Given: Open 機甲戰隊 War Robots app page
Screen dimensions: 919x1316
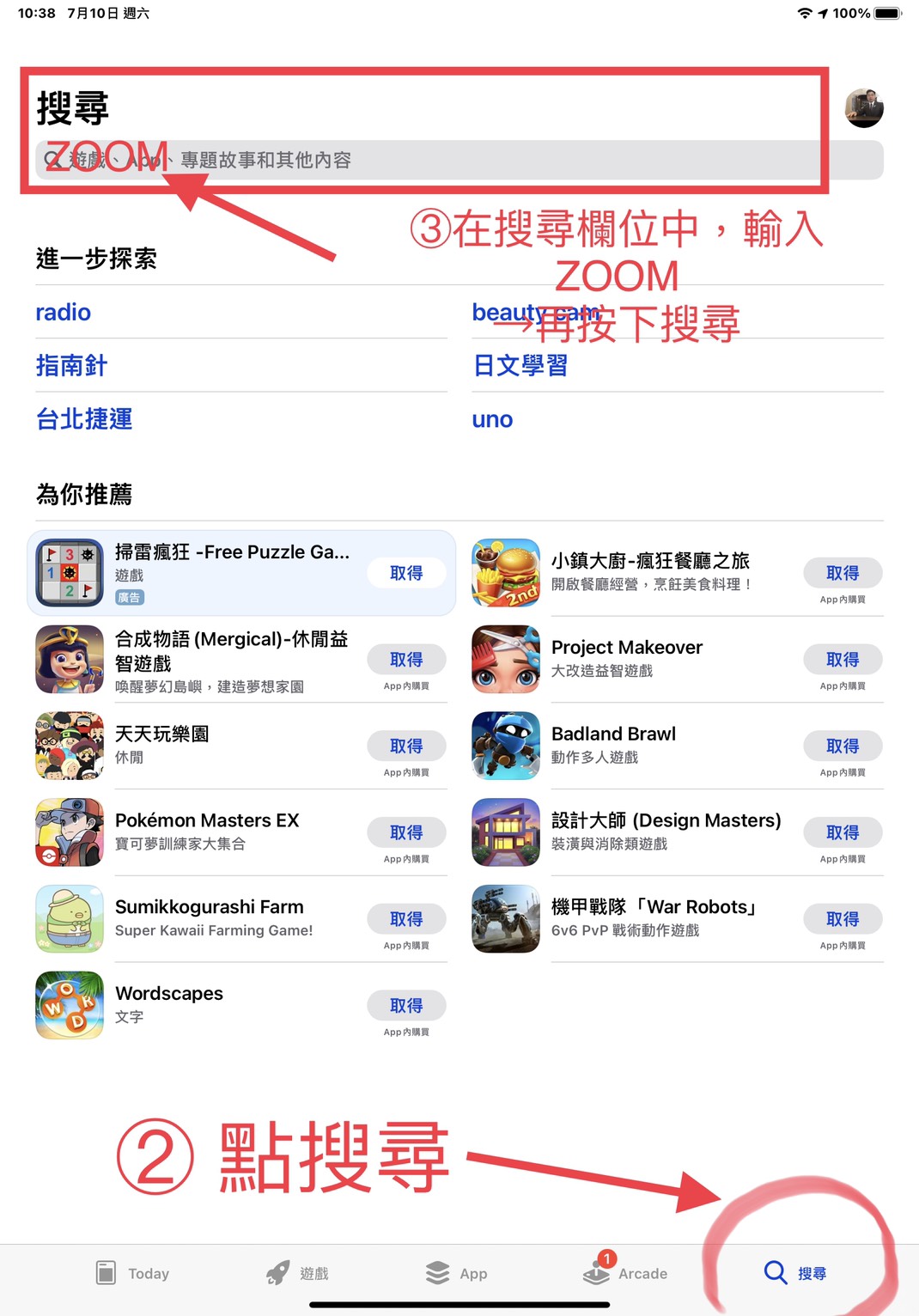Looking at the screenshot, I should tap(653, 917).
